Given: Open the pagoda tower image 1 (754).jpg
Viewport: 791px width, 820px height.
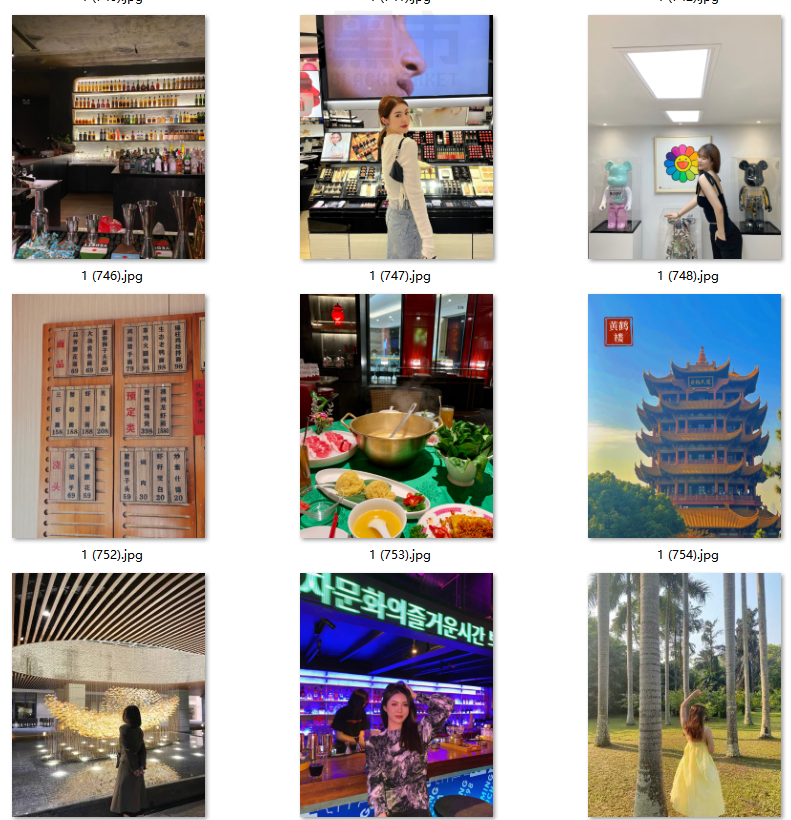Looking at the screenshot, I should (684, 416).
